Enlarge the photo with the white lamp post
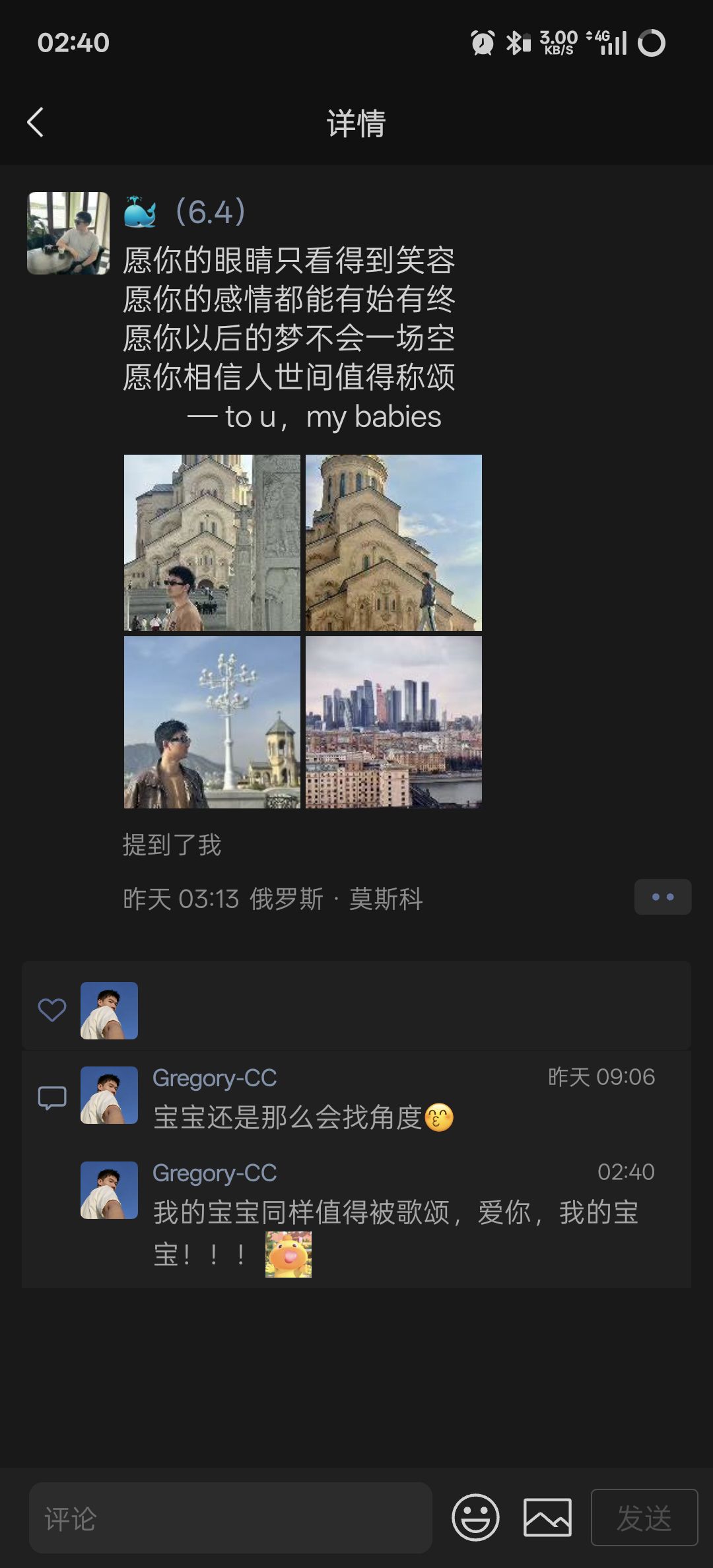This screenshot has height=1568, width=713. 212,722
